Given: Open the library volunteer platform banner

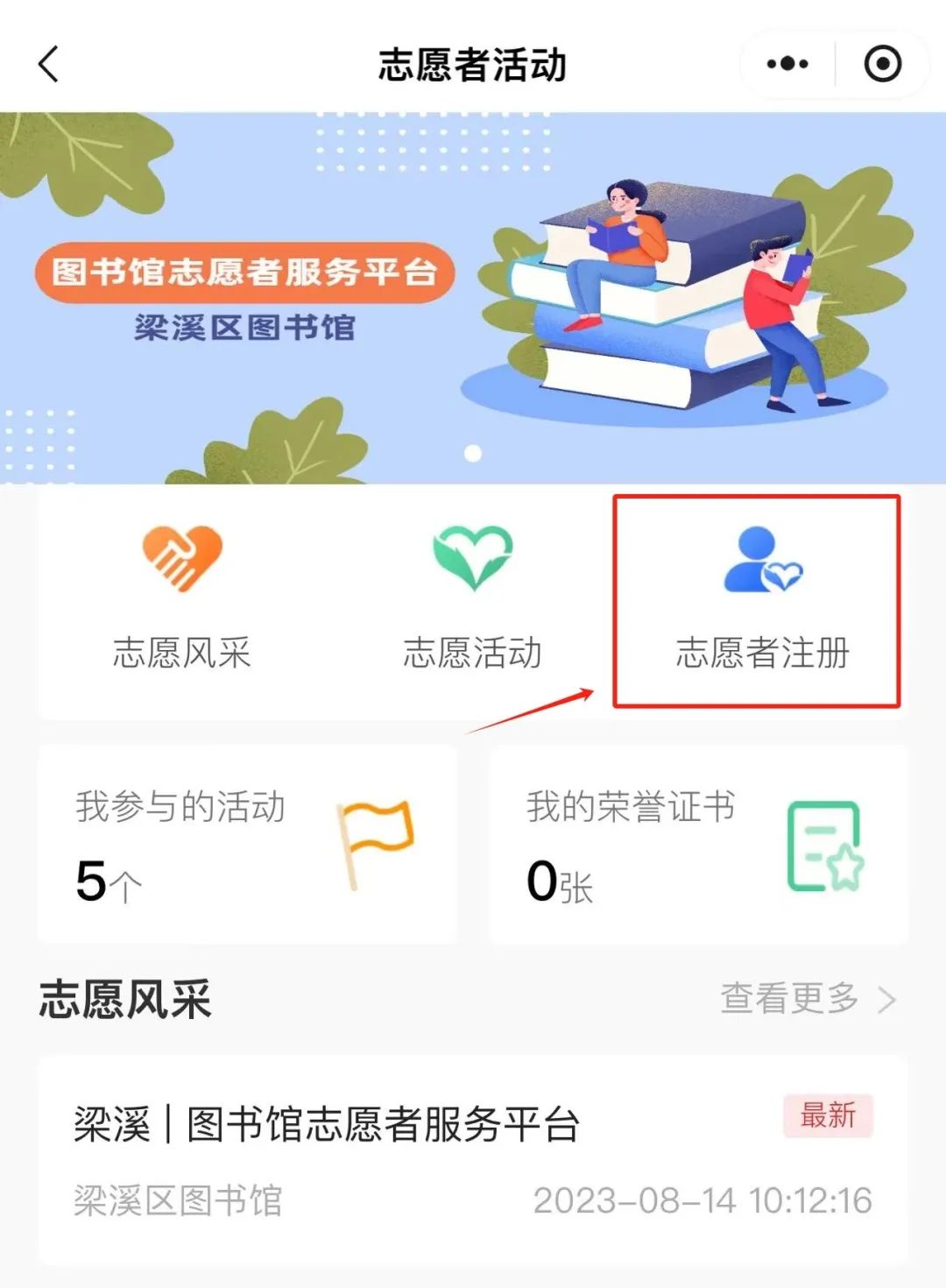Looking at the screenshot, I should [x=473, y=298].
